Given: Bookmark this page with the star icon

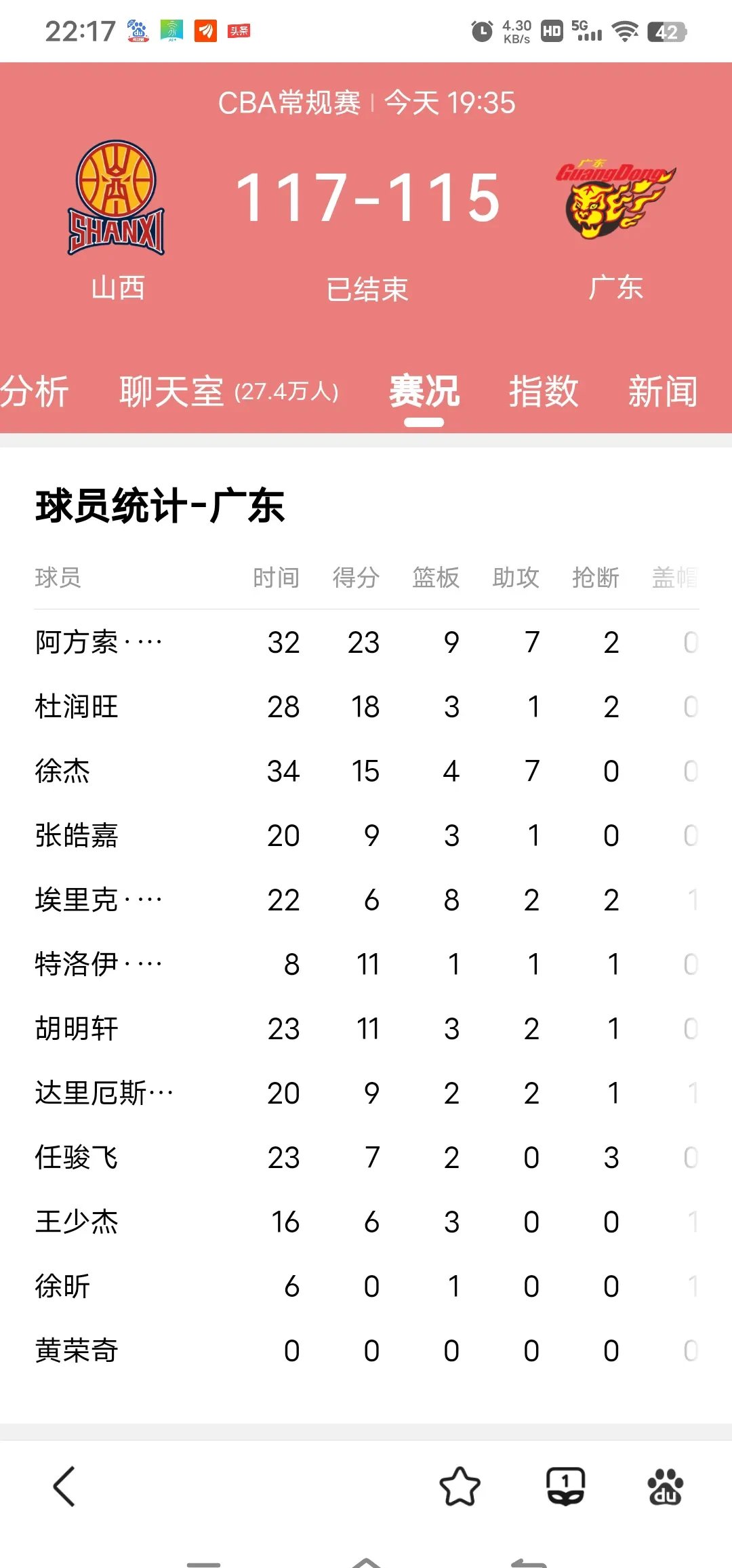Looking at the screenshot, I should [x=460, y=1486].
